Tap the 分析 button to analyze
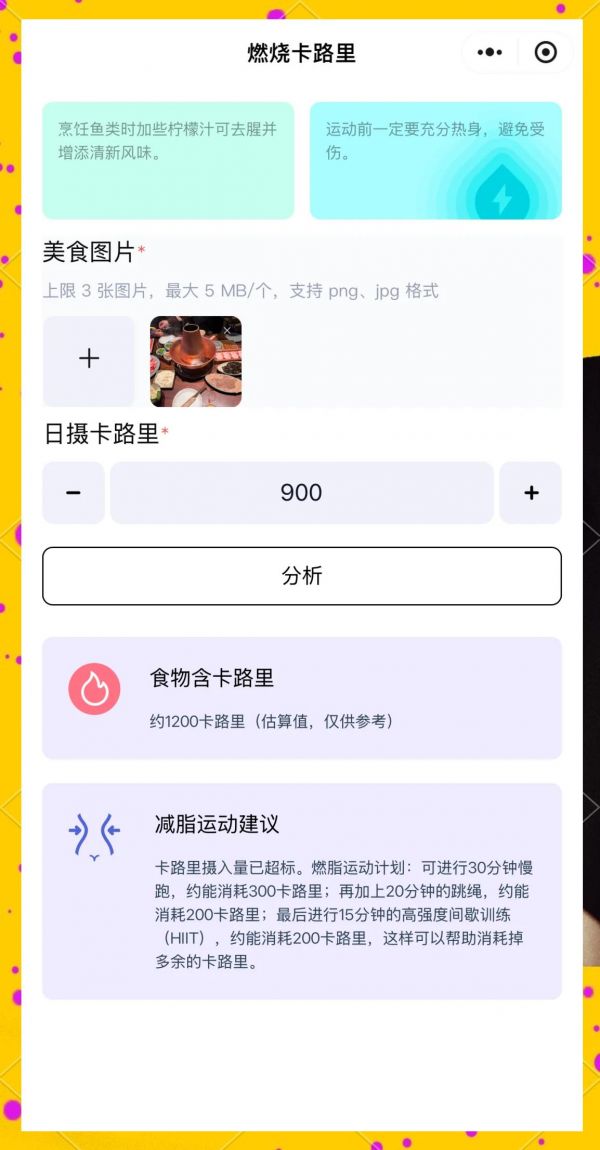 click(301, 576)
